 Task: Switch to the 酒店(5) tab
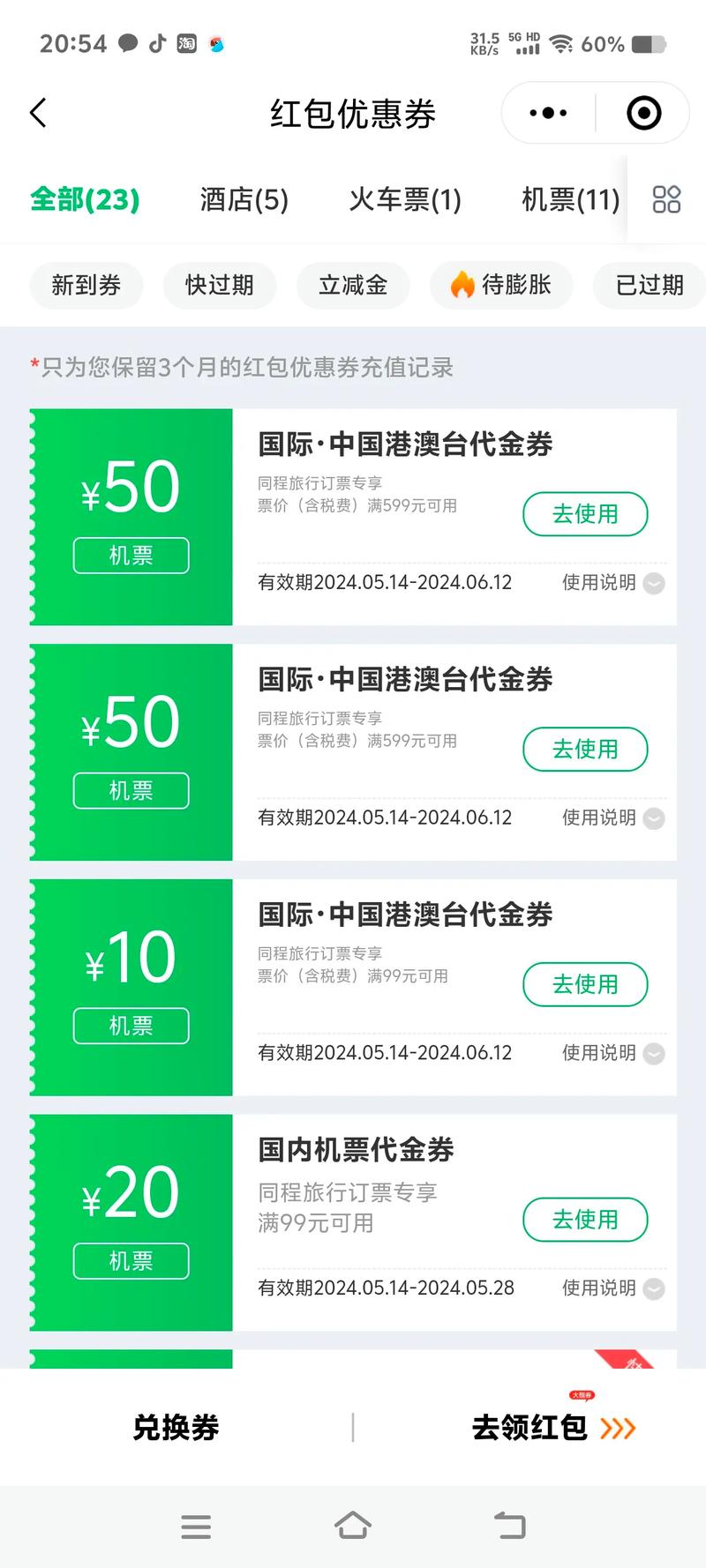244,199
